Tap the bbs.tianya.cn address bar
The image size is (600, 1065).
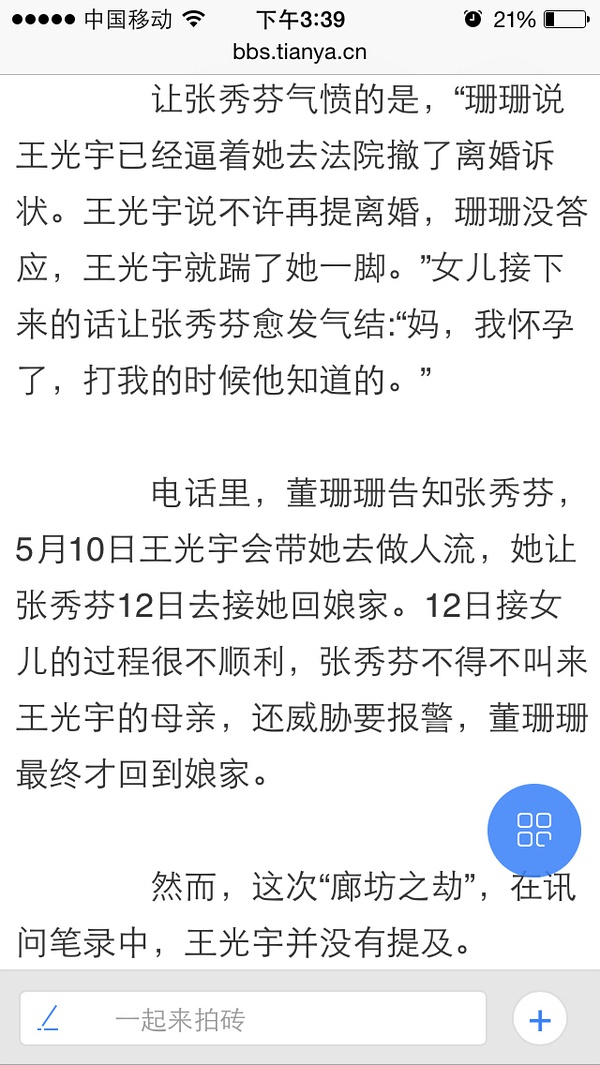pos(299,52)
